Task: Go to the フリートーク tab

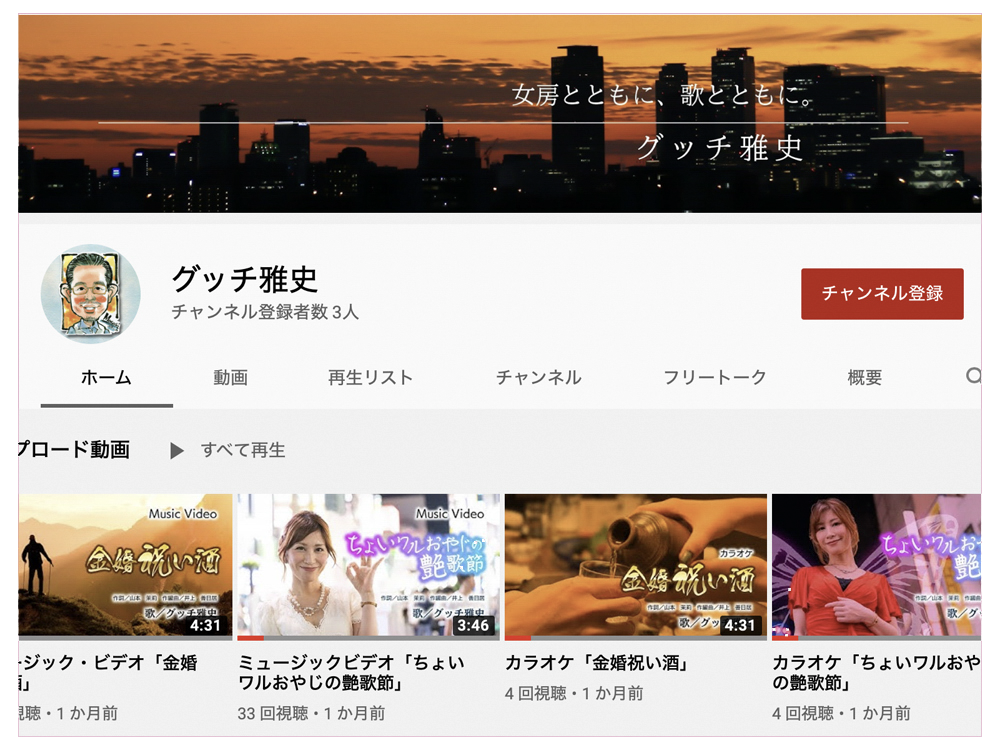Action: pyautogui.click(x=714, y=378)
